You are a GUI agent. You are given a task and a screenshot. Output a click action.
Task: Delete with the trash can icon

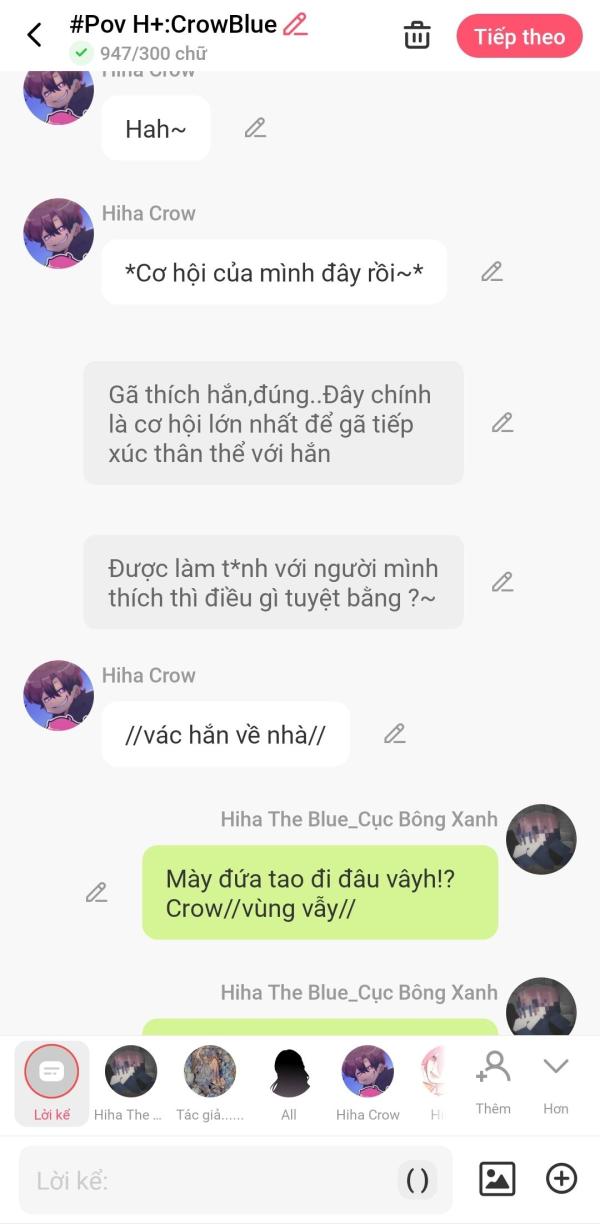tap(417, 36)
